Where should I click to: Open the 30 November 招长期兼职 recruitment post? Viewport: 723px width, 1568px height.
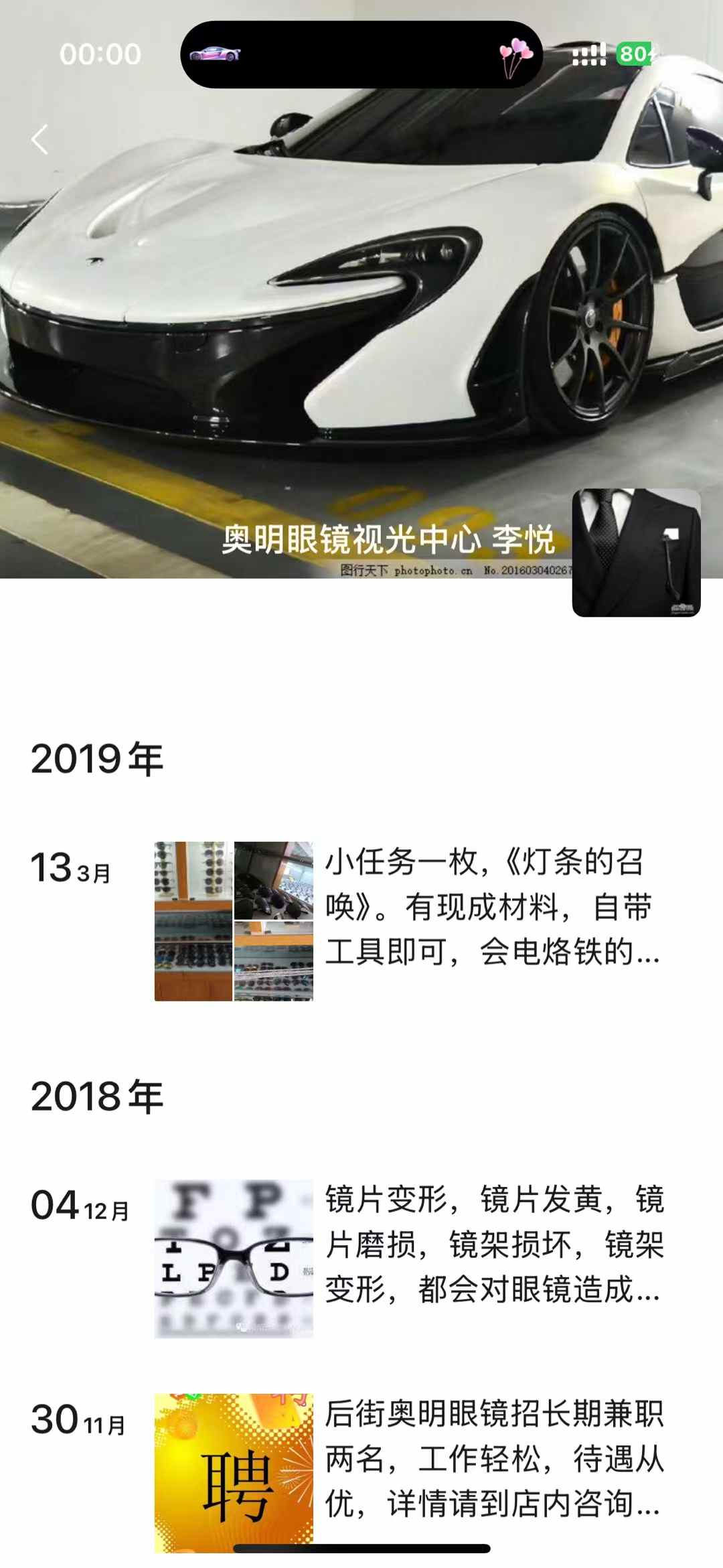coord(494,1458)
